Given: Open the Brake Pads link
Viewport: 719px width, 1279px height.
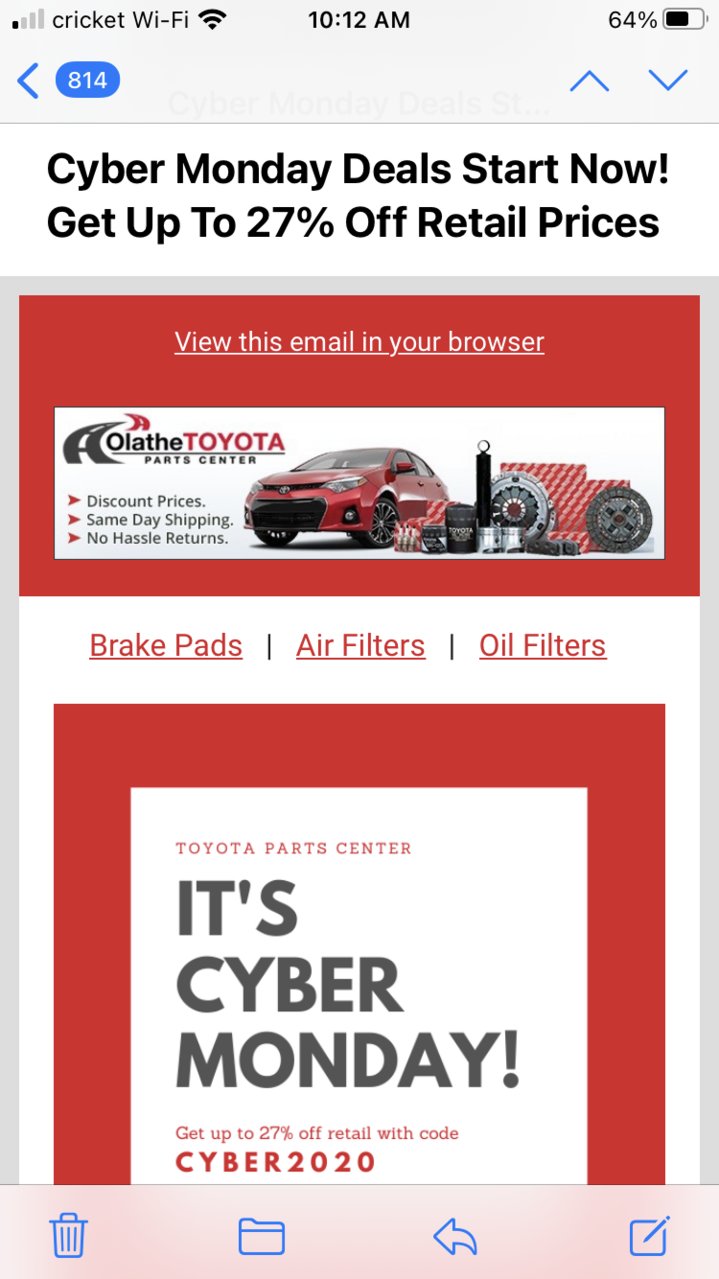Looking at the screenshot, I should click(166, 646).
